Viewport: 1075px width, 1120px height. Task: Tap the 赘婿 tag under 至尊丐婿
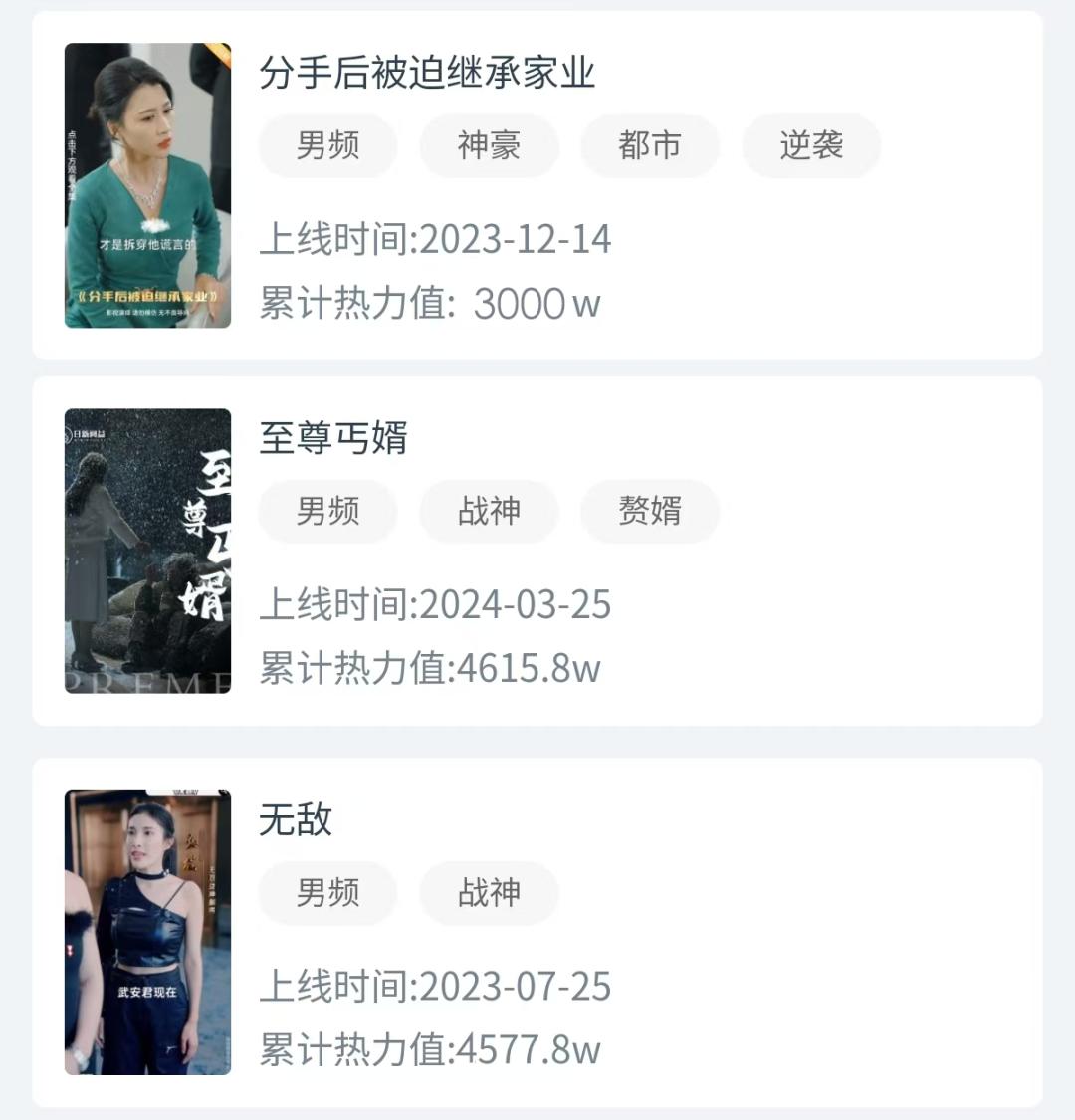(650, 512)
